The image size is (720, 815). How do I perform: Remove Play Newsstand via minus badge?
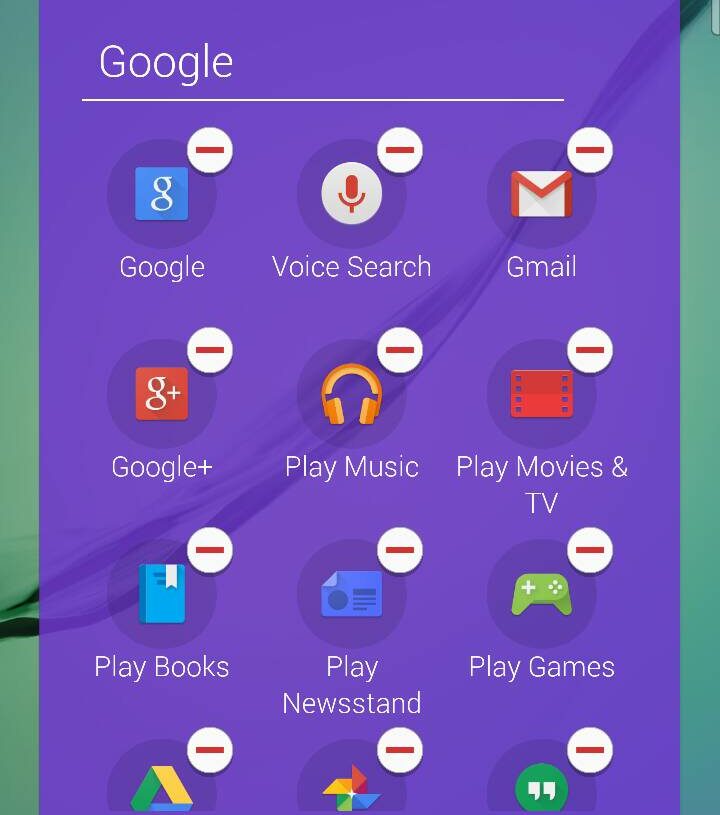tap(400, 550)
